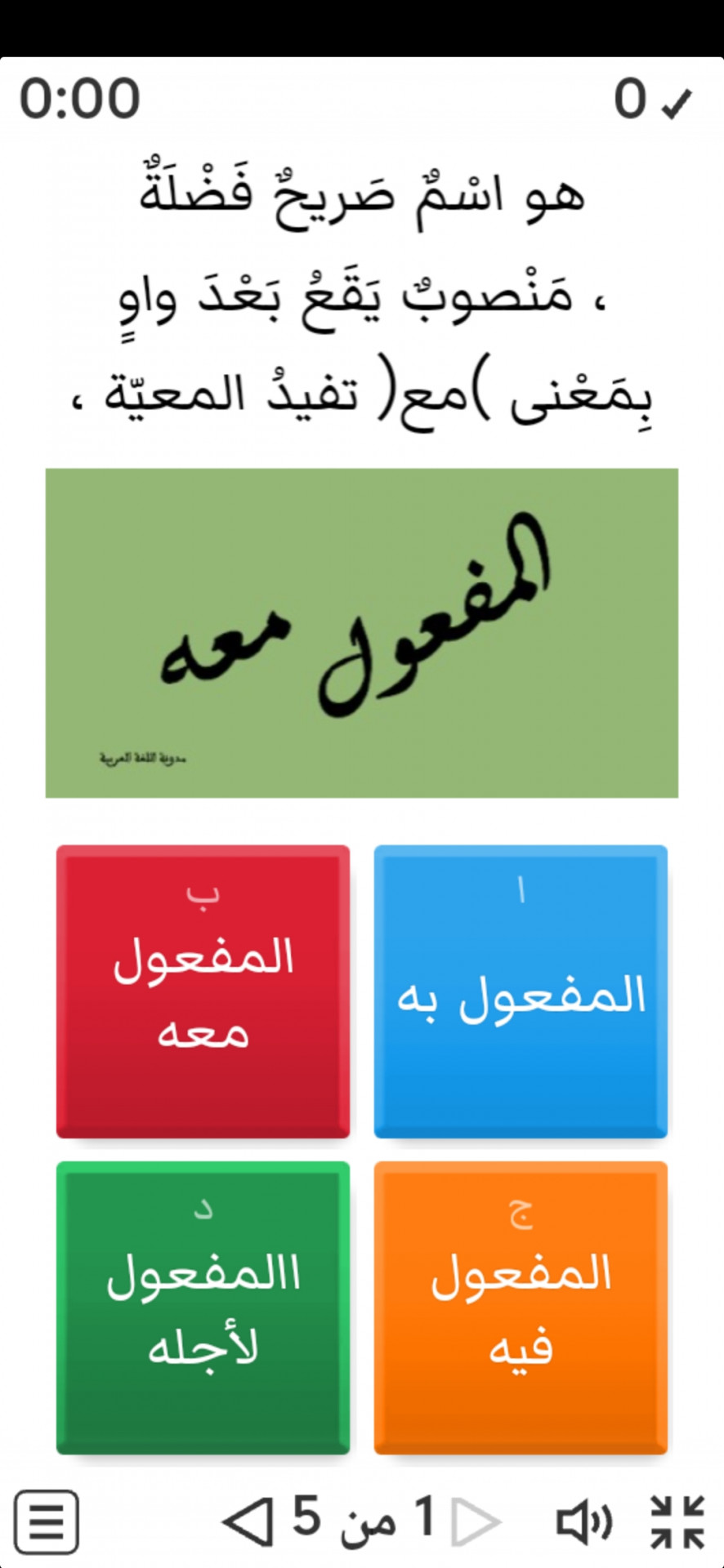724x1568 pixels.
Task: Select answer المفعول به
Action: [521, 991]
